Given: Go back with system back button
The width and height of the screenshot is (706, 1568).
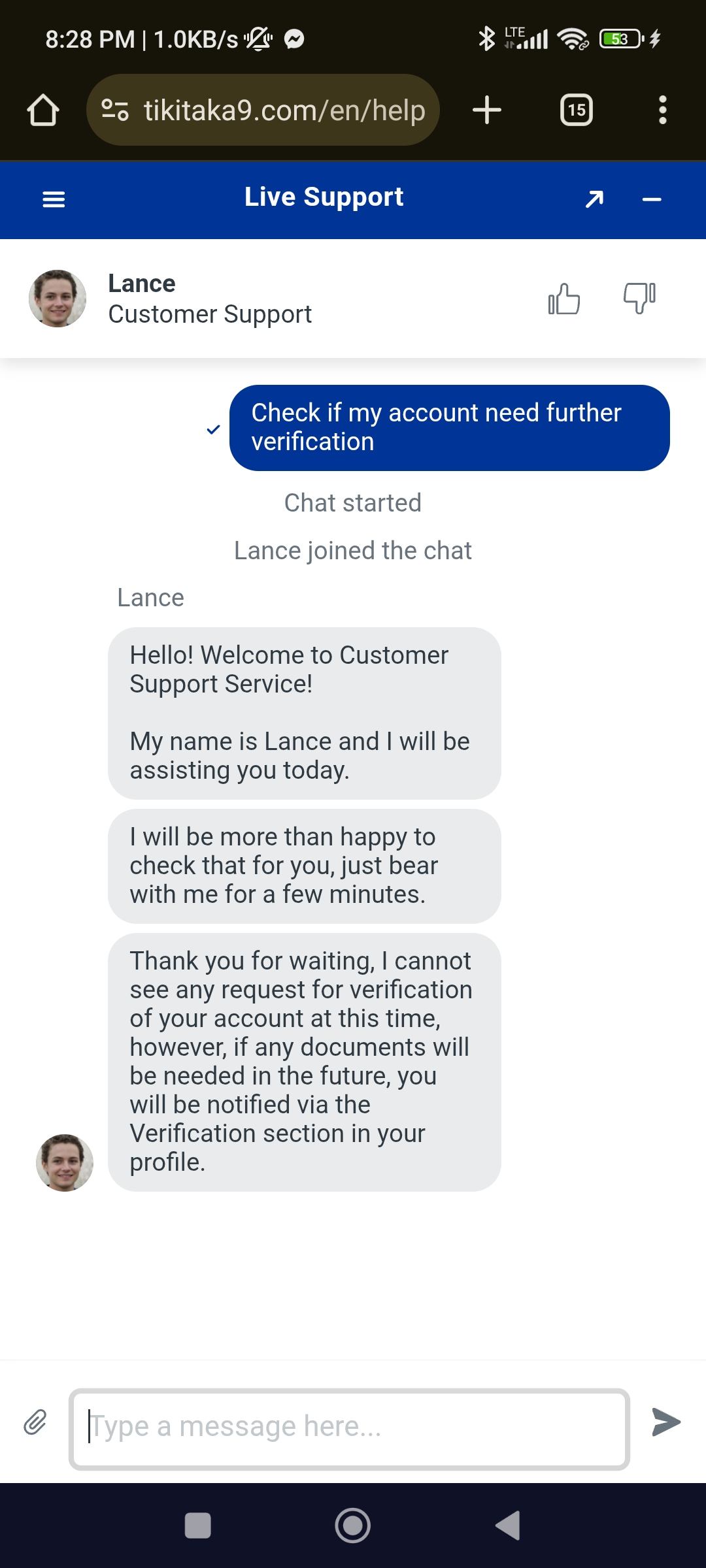Looking at the screenshot, I should [508, 1526].
